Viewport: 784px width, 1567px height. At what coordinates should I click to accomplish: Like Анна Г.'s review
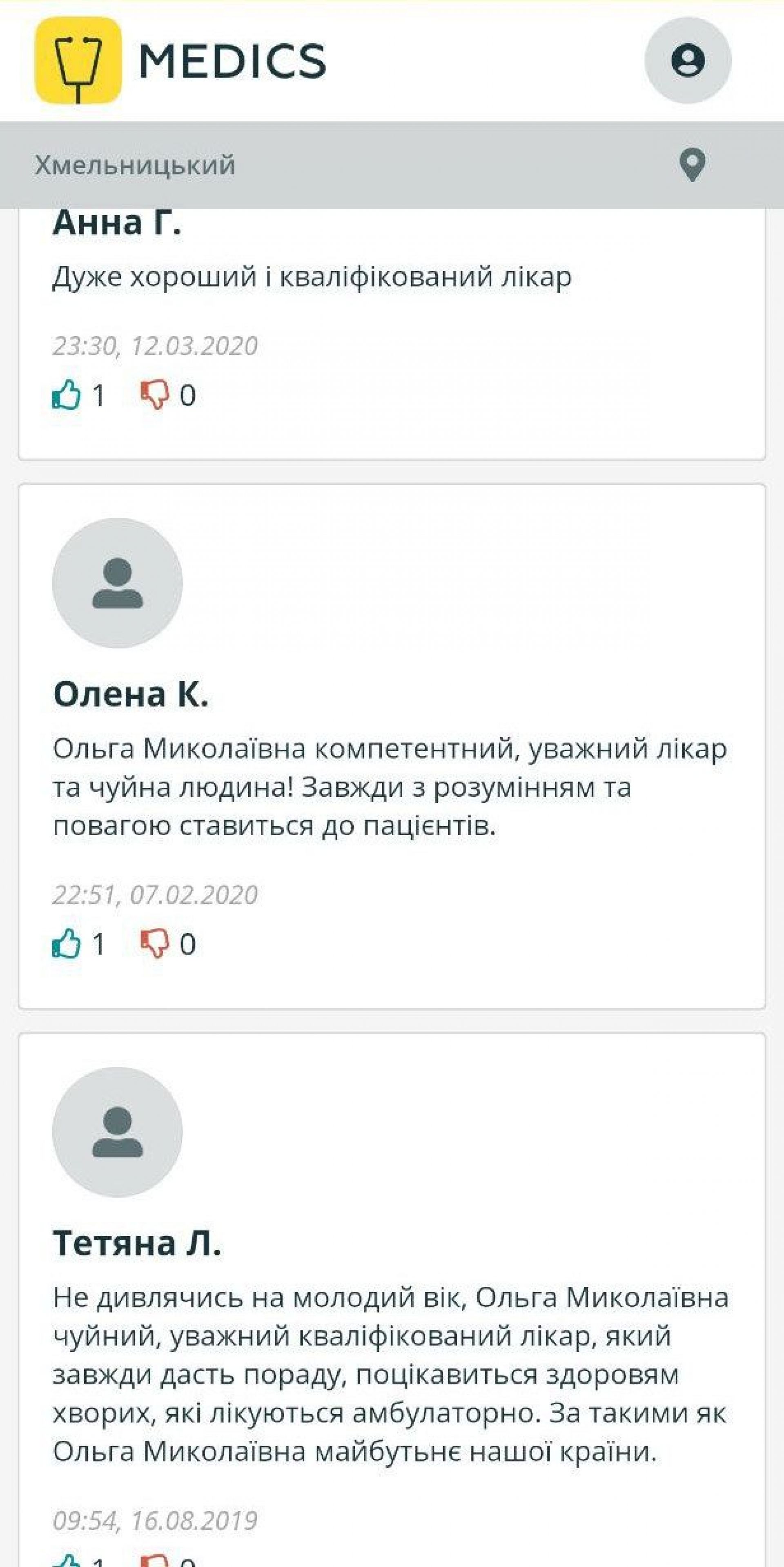click(x=67, y=395)
